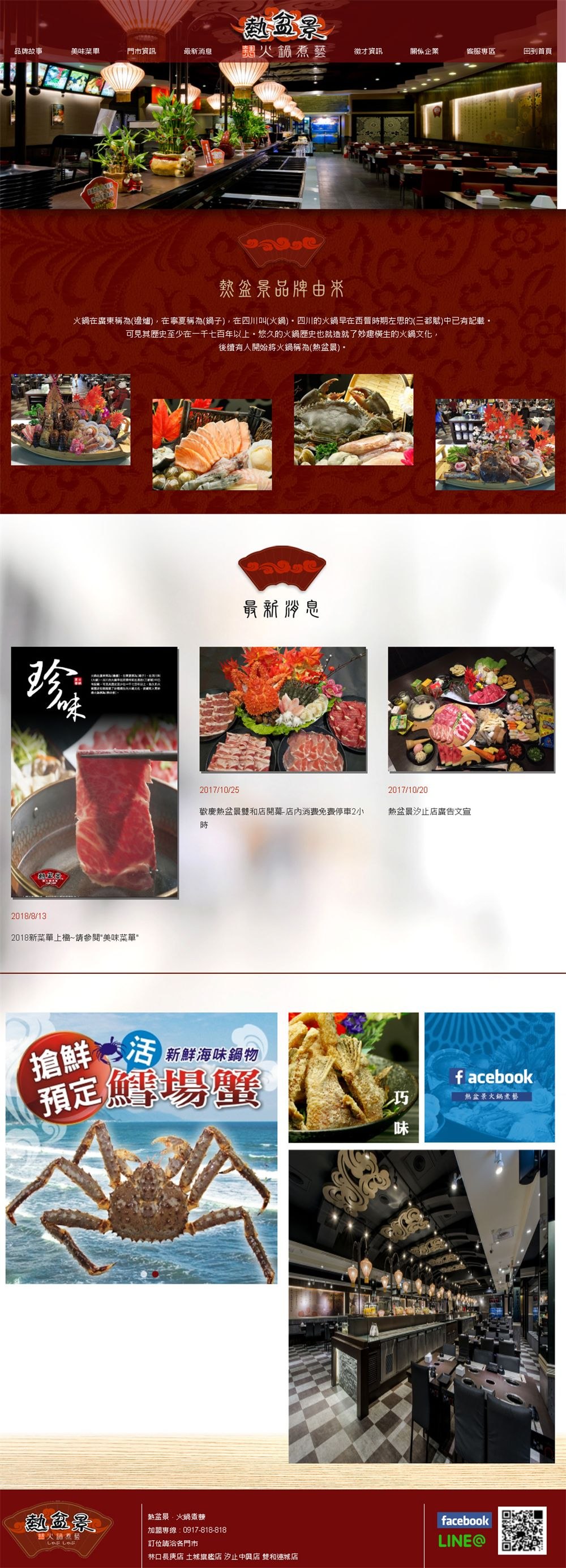Tap the LINE@ button in the footer
Viewport: 566px width, 1568px height.
[x=462, y=1541]
